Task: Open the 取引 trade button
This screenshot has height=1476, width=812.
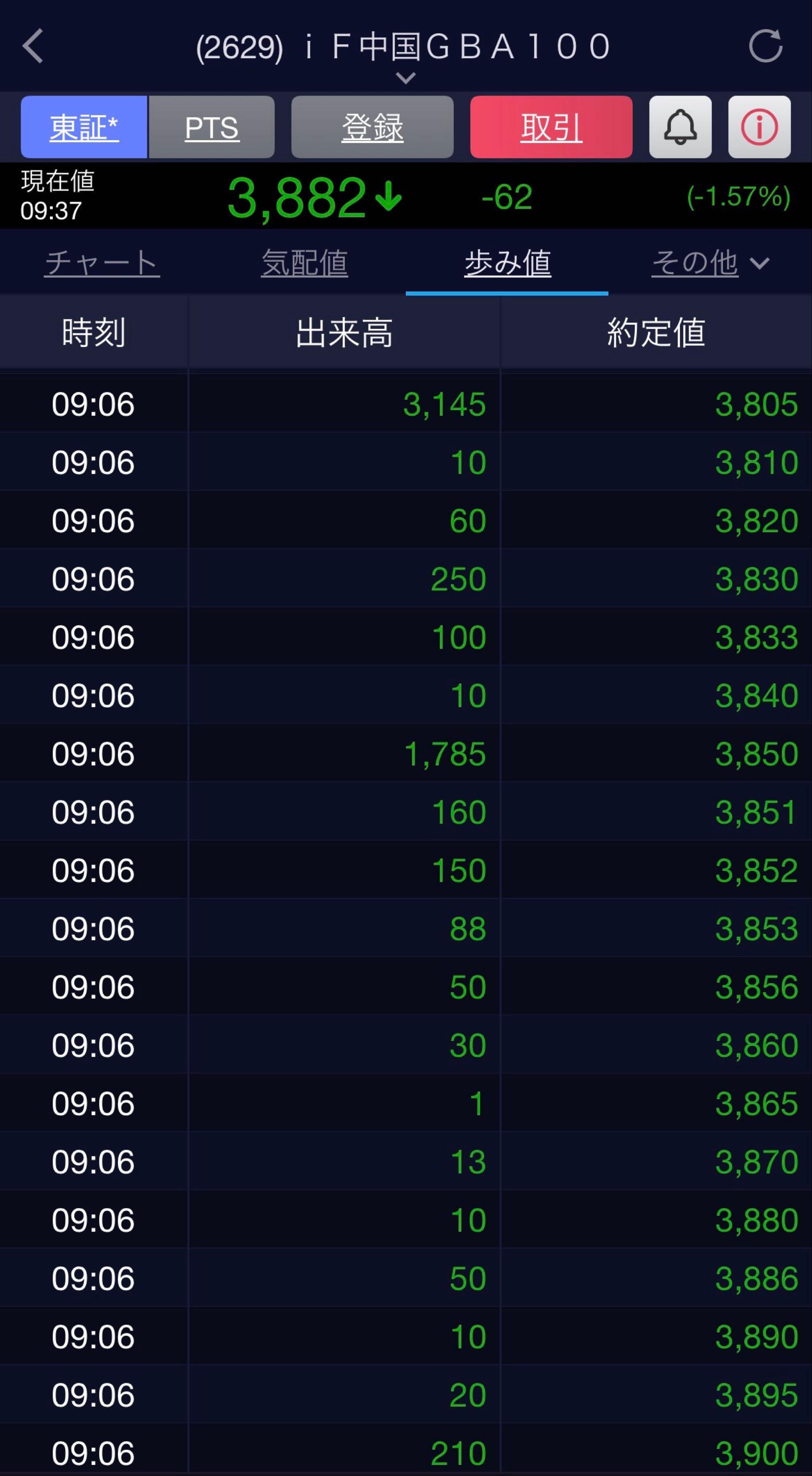Action: tap(551, 127)
